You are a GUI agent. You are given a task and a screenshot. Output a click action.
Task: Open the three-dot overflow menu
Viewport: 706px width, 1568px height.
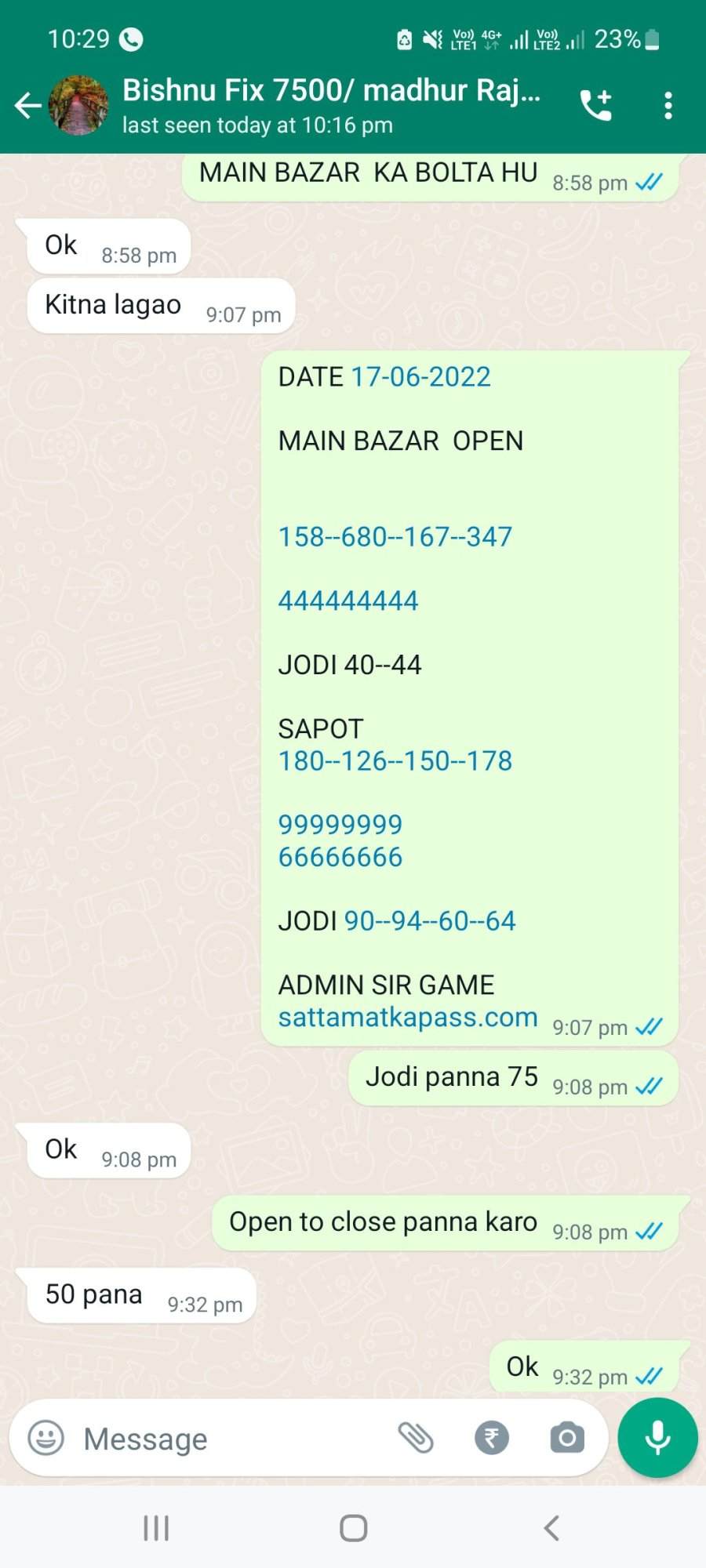click(668, 106)
